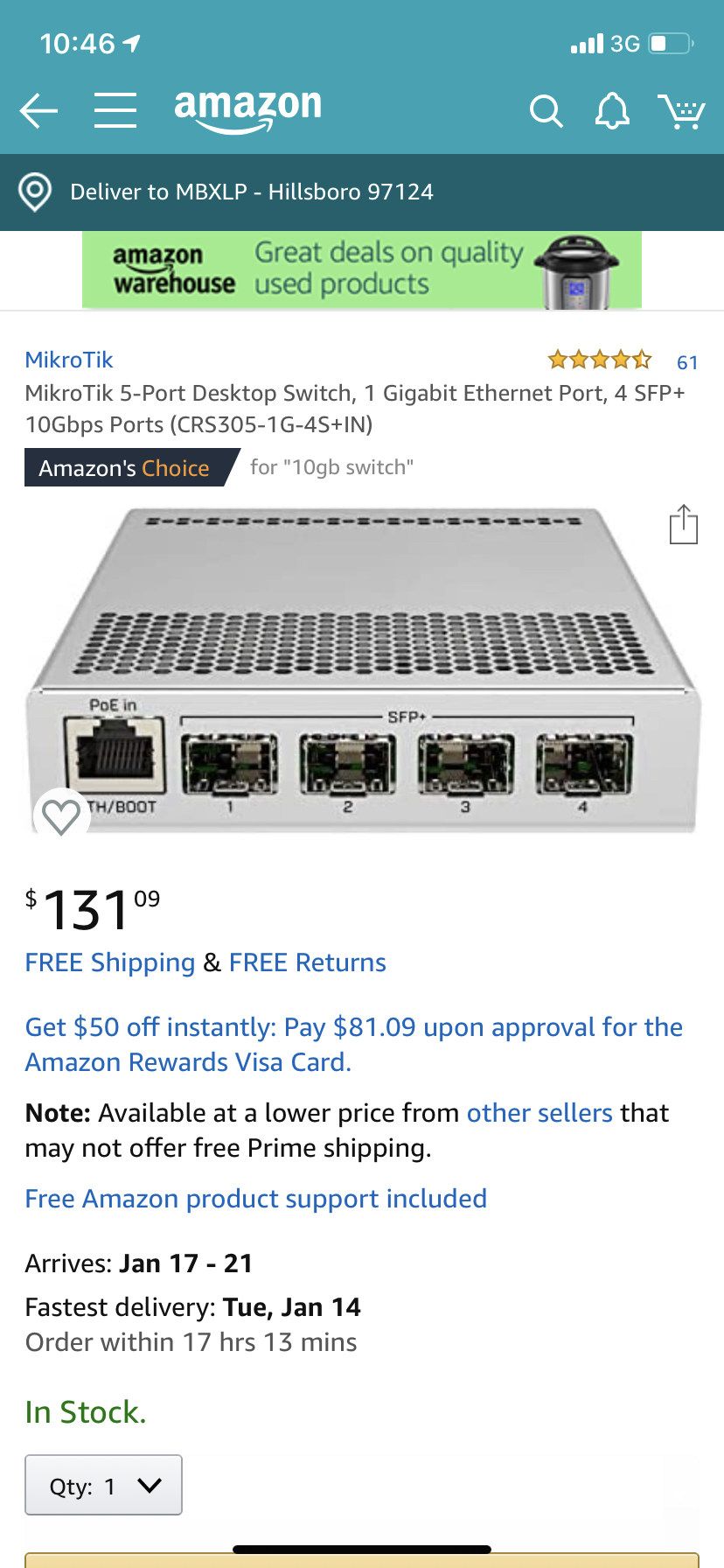The width and height of the screenshot is (724, 1568).
Task: Tap the Amazon logo to go home
Action: pyautogui.click(x=247, y=109)
